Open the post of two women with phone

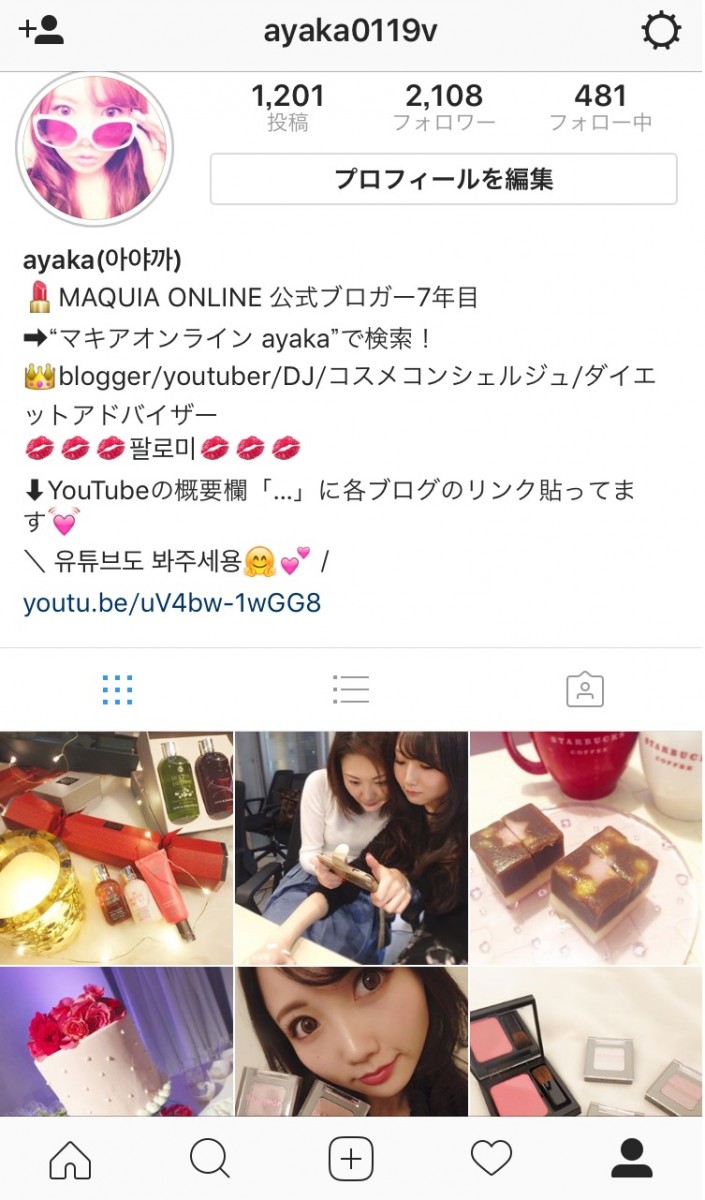point(351,847)
